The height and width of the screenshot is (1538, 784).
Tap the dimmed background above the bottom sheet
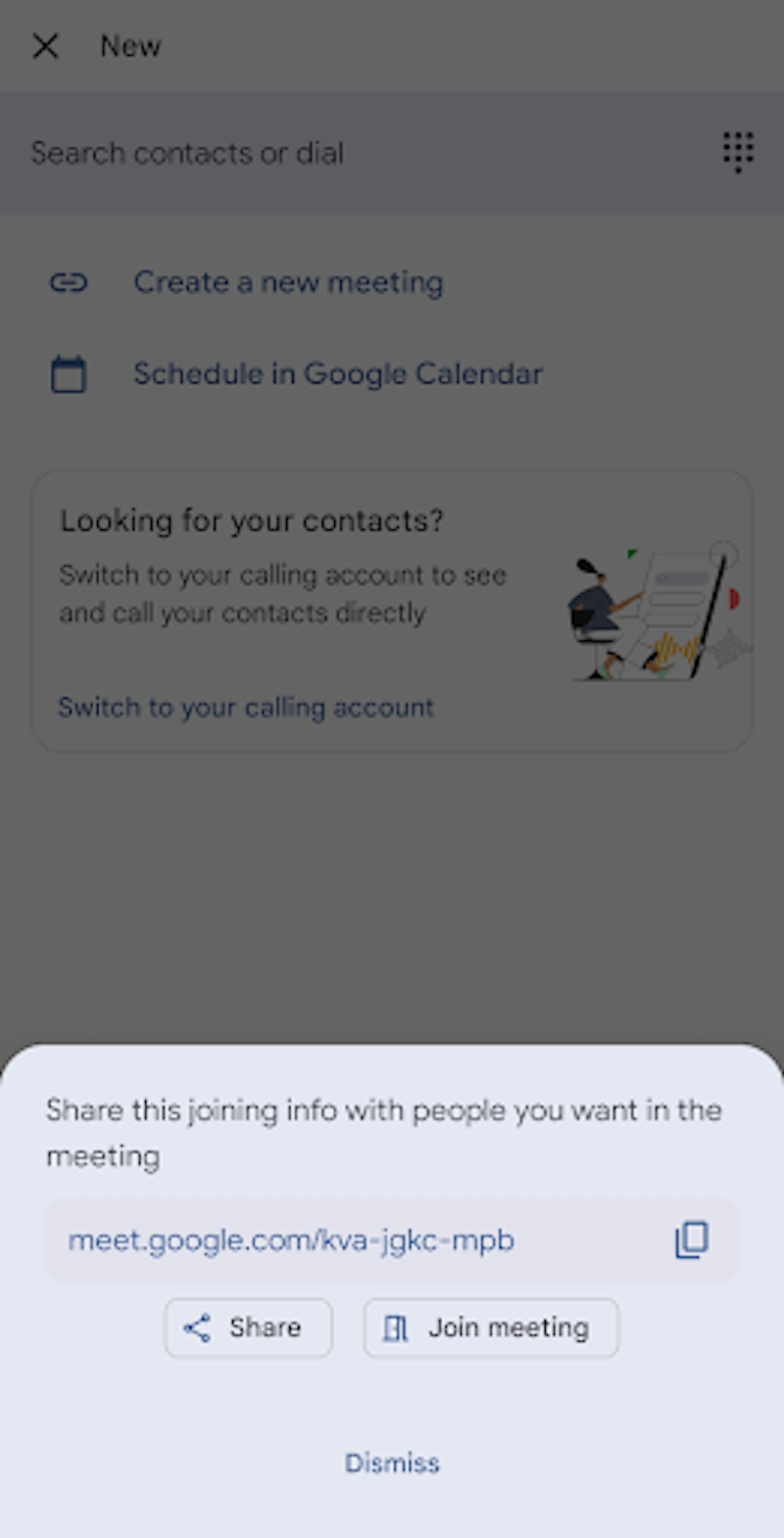click(392, 902)
